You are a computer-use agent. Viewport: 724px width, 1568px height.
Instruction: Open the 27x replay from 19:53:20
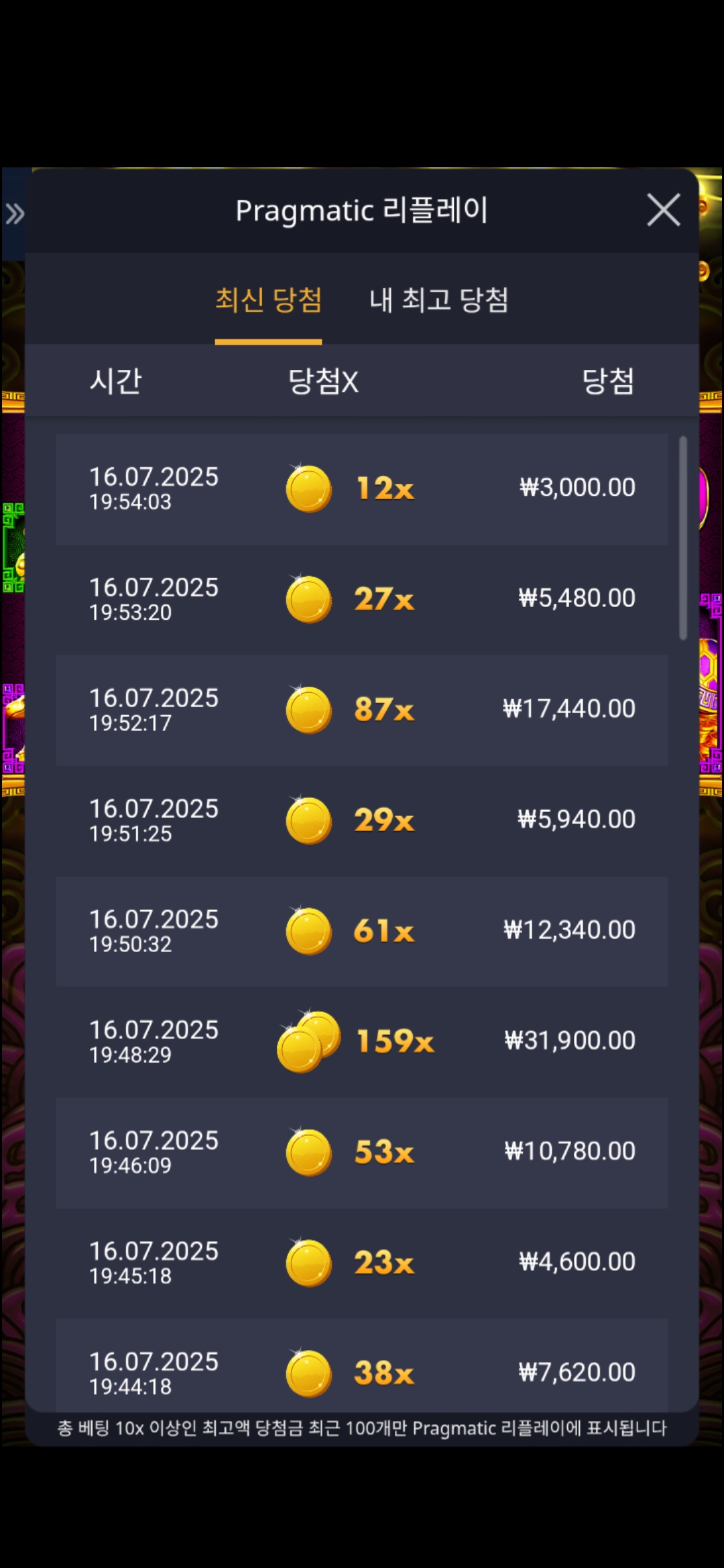pyautogui.click(x=362, y=600)
